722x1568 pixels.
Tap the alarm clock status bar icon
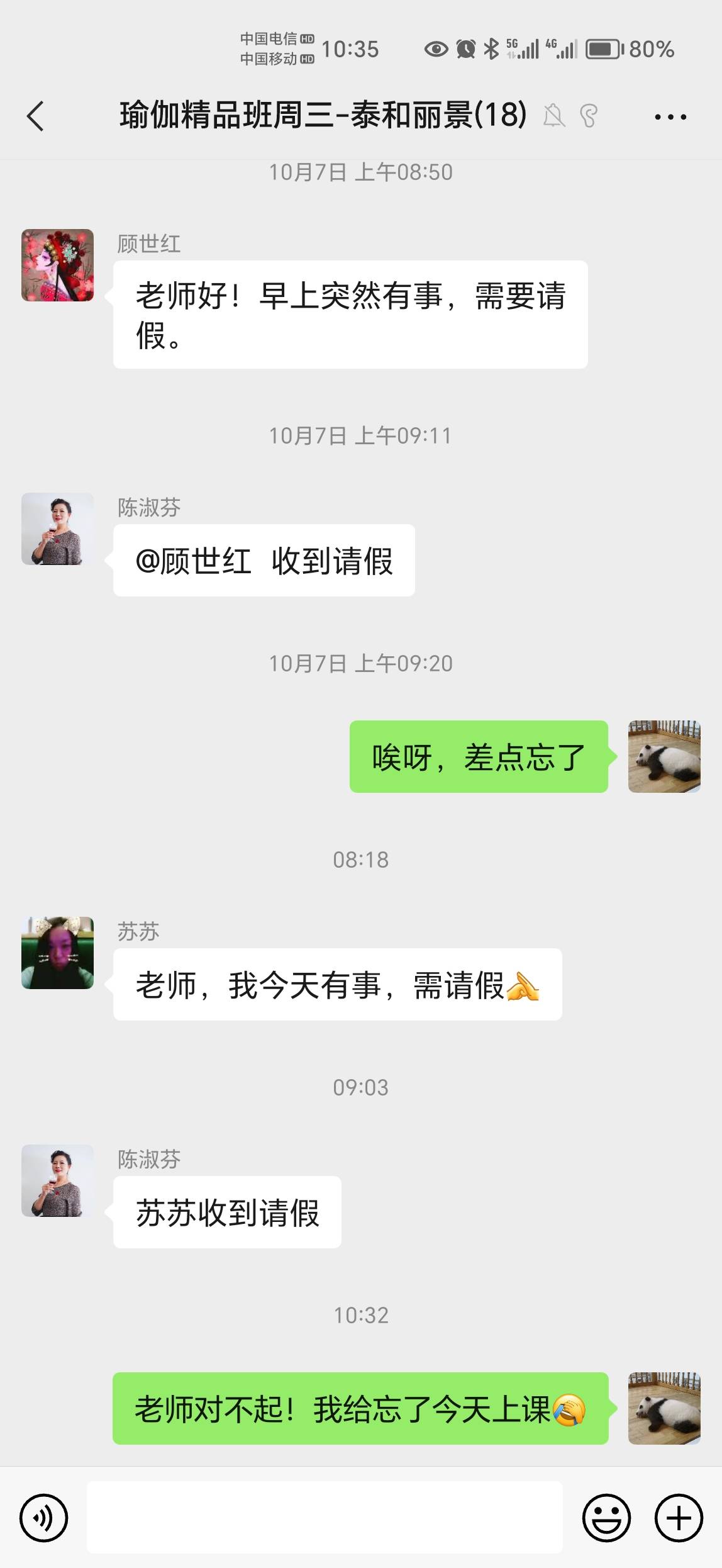click(x=464, y=48)
